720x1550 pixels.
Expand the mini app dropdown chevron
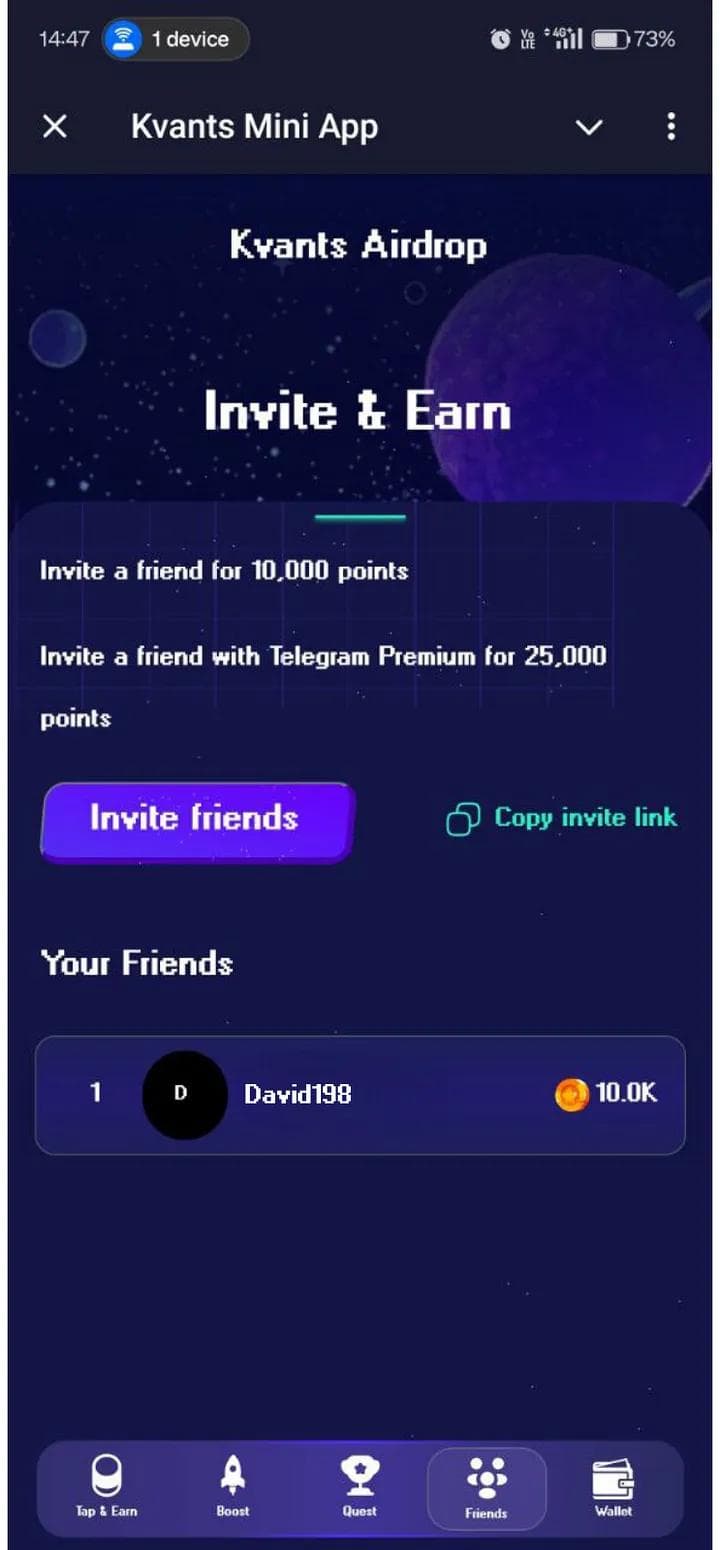589,127
